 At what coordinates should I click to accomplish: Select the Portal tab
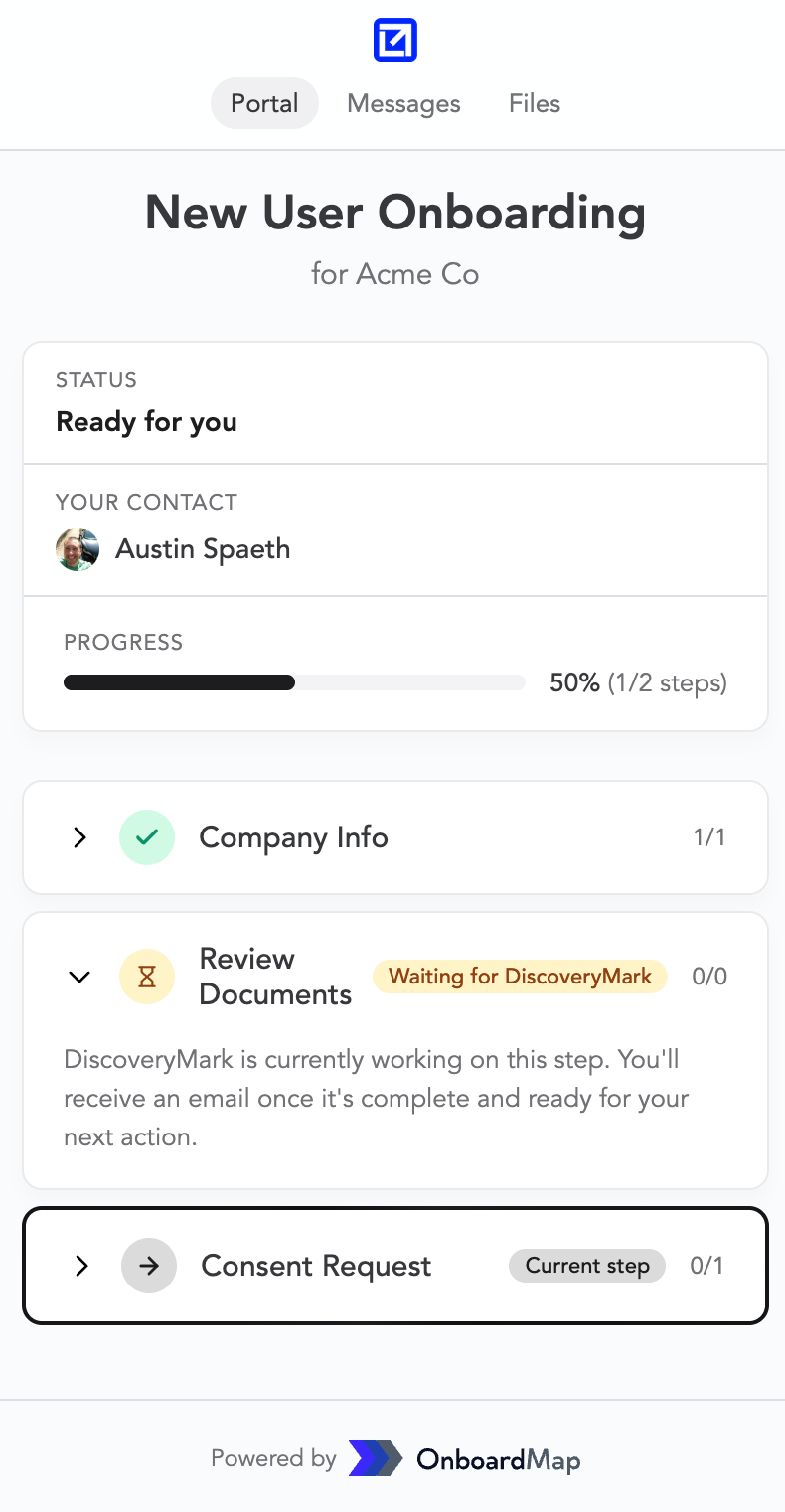(264, 103)
